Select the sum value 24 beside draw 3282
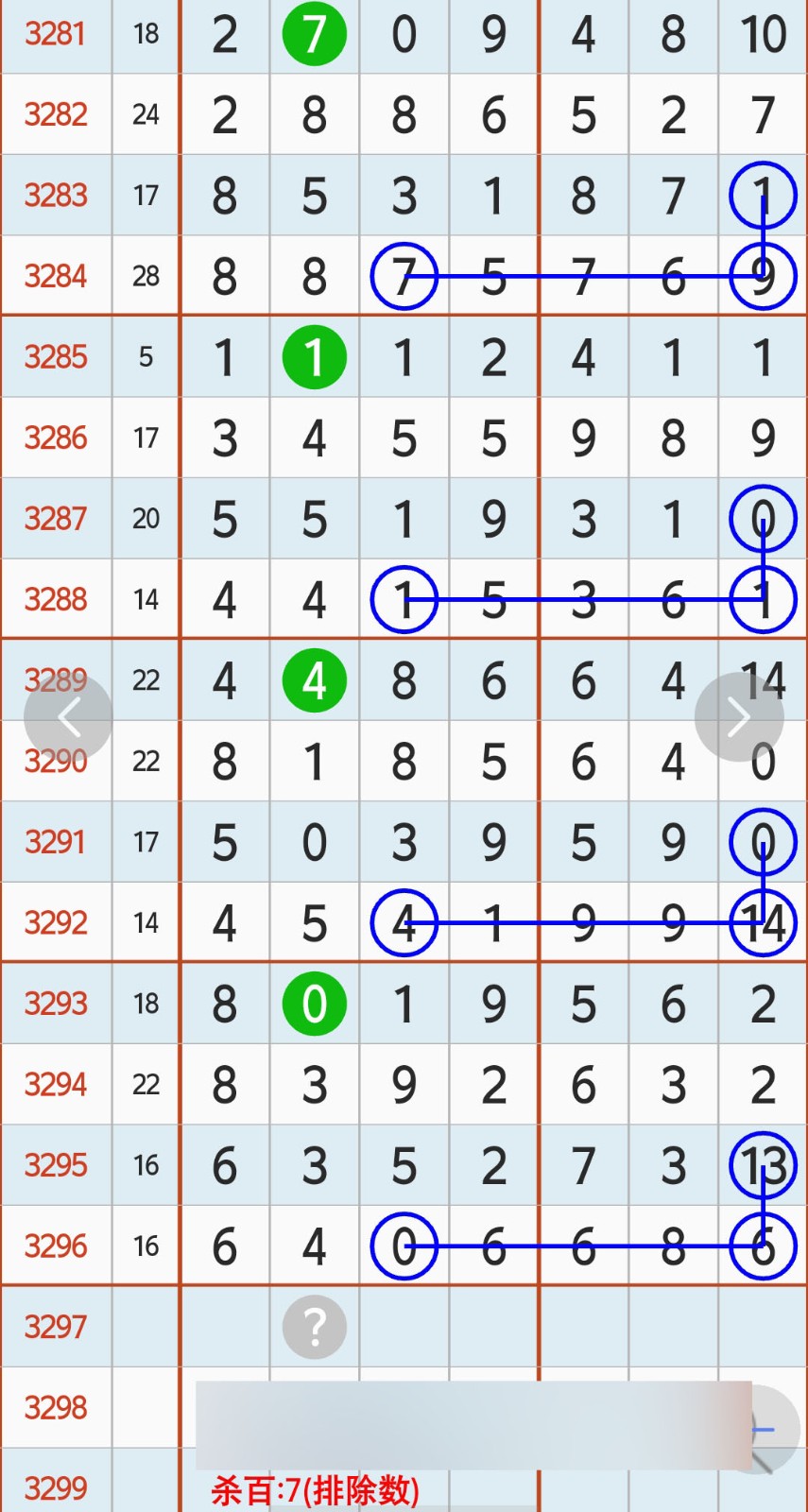The width and height of the screenshot is (808, 1512). 146,114
